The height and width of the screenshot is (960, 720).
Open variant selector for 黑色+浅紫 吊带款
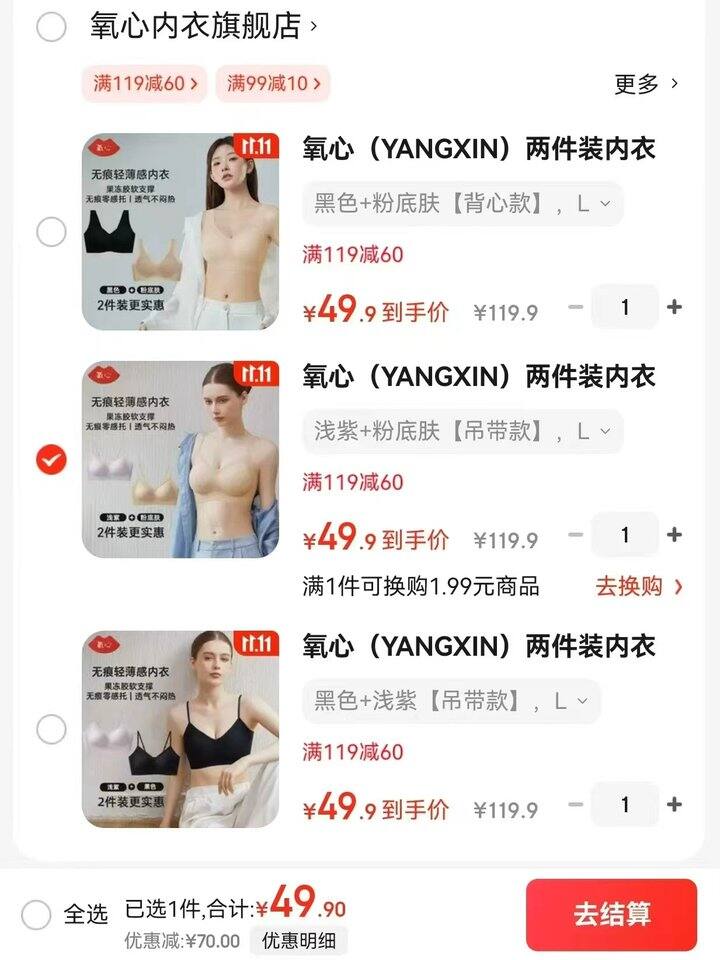coord(450,702)
